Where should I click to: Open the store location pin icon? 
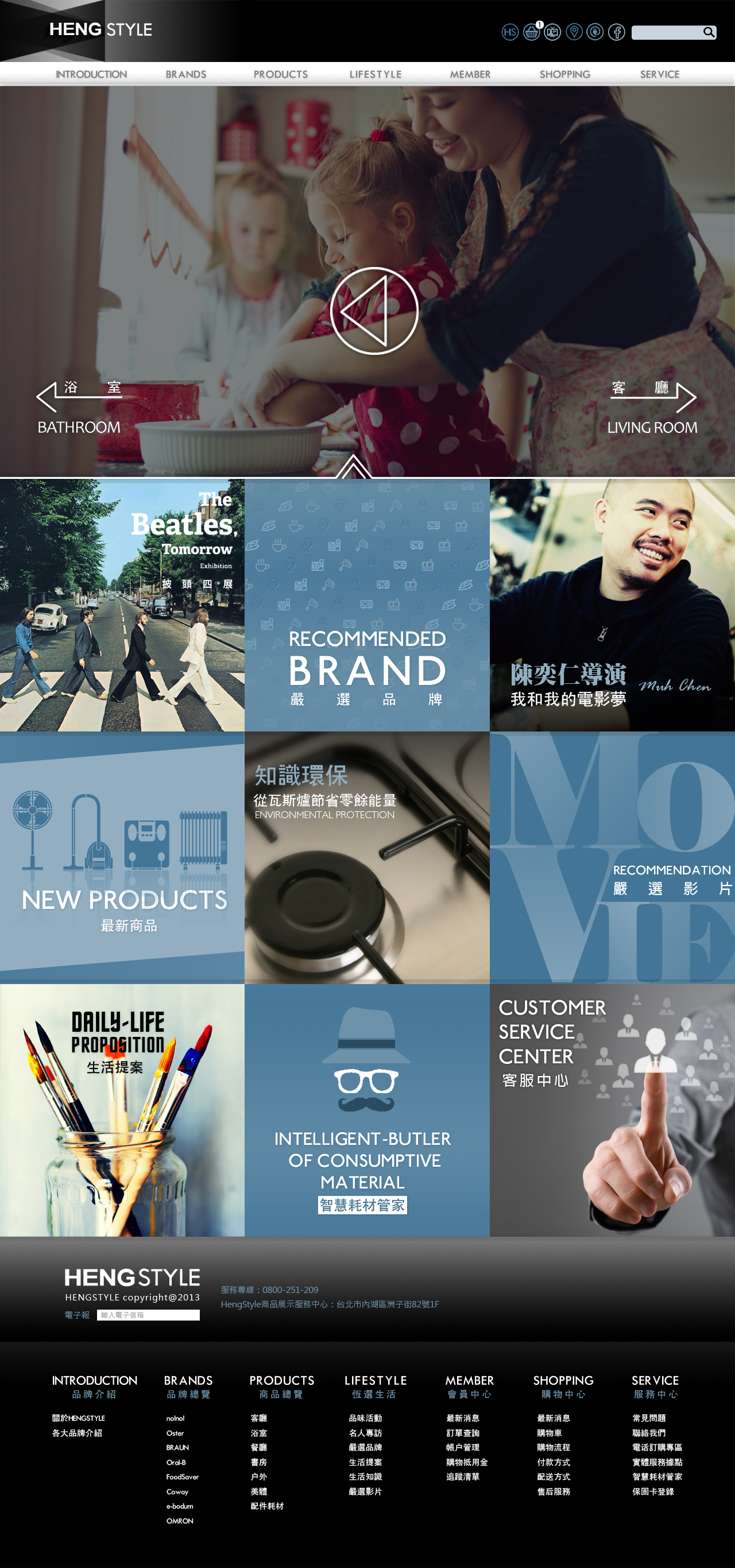574,32
